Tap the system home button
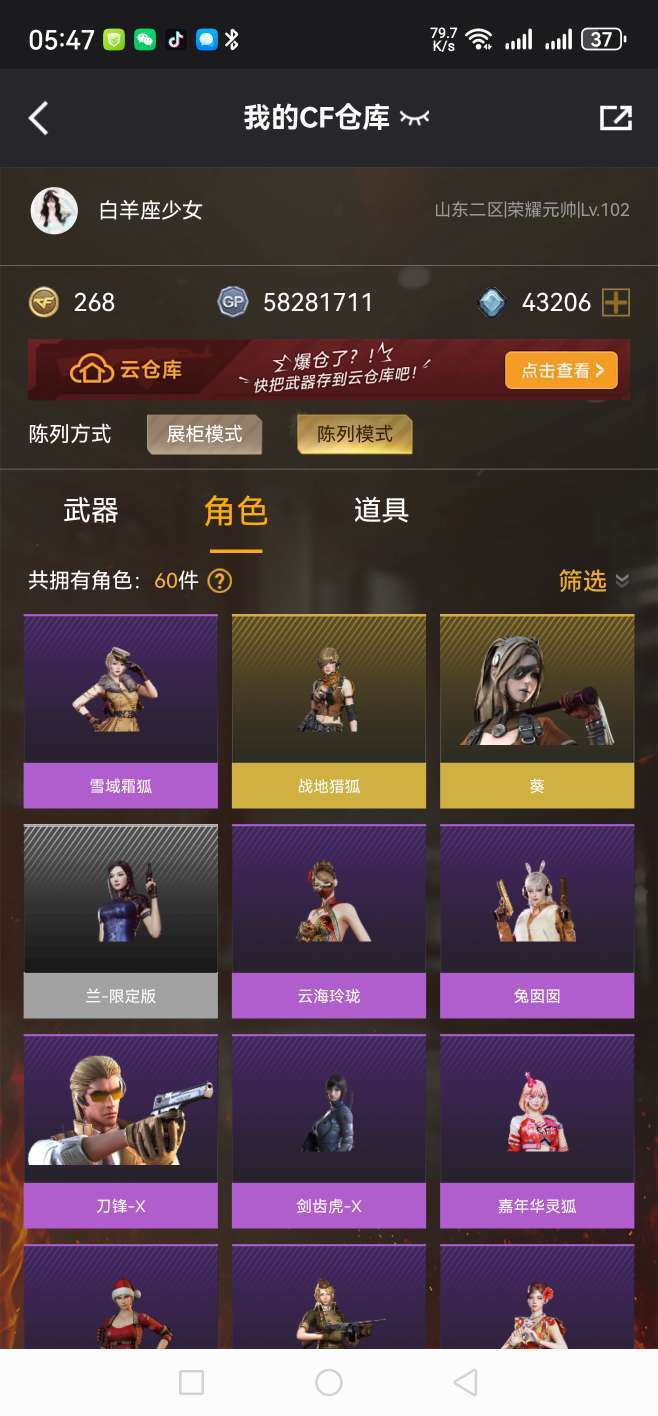Screen dimensions: 658x1416 coord(329,1382)
